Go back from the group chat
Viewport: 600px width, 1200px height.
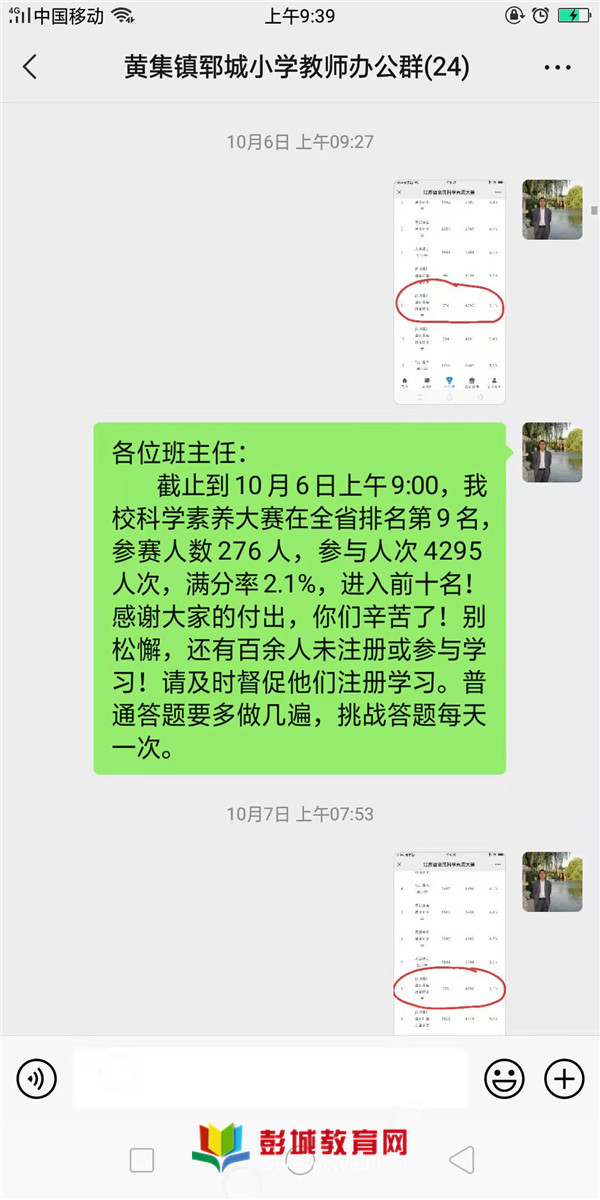pyautogui.click(x=30, y=67)
